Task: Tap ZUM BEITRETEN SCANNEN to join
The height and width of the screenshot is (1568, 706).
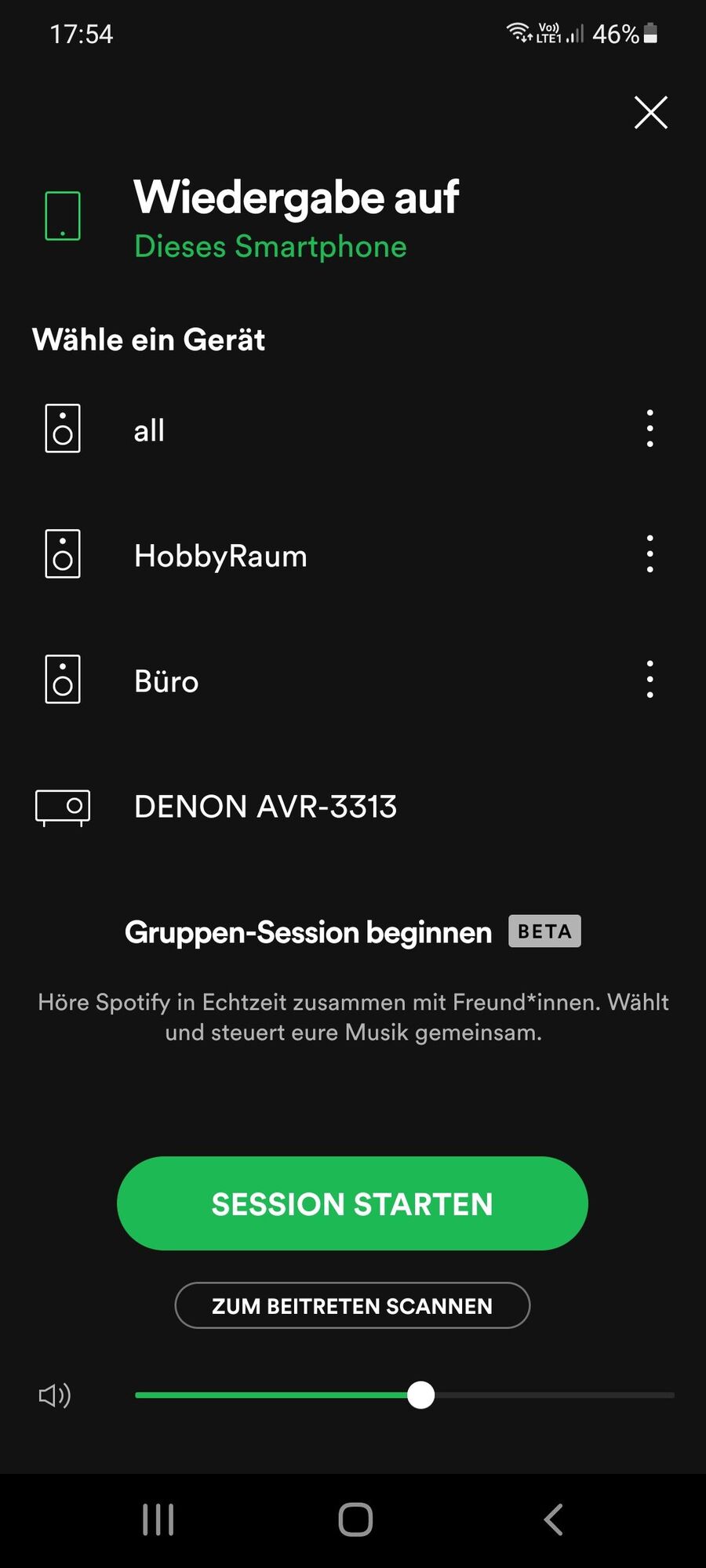Action: coord(352,1305)
